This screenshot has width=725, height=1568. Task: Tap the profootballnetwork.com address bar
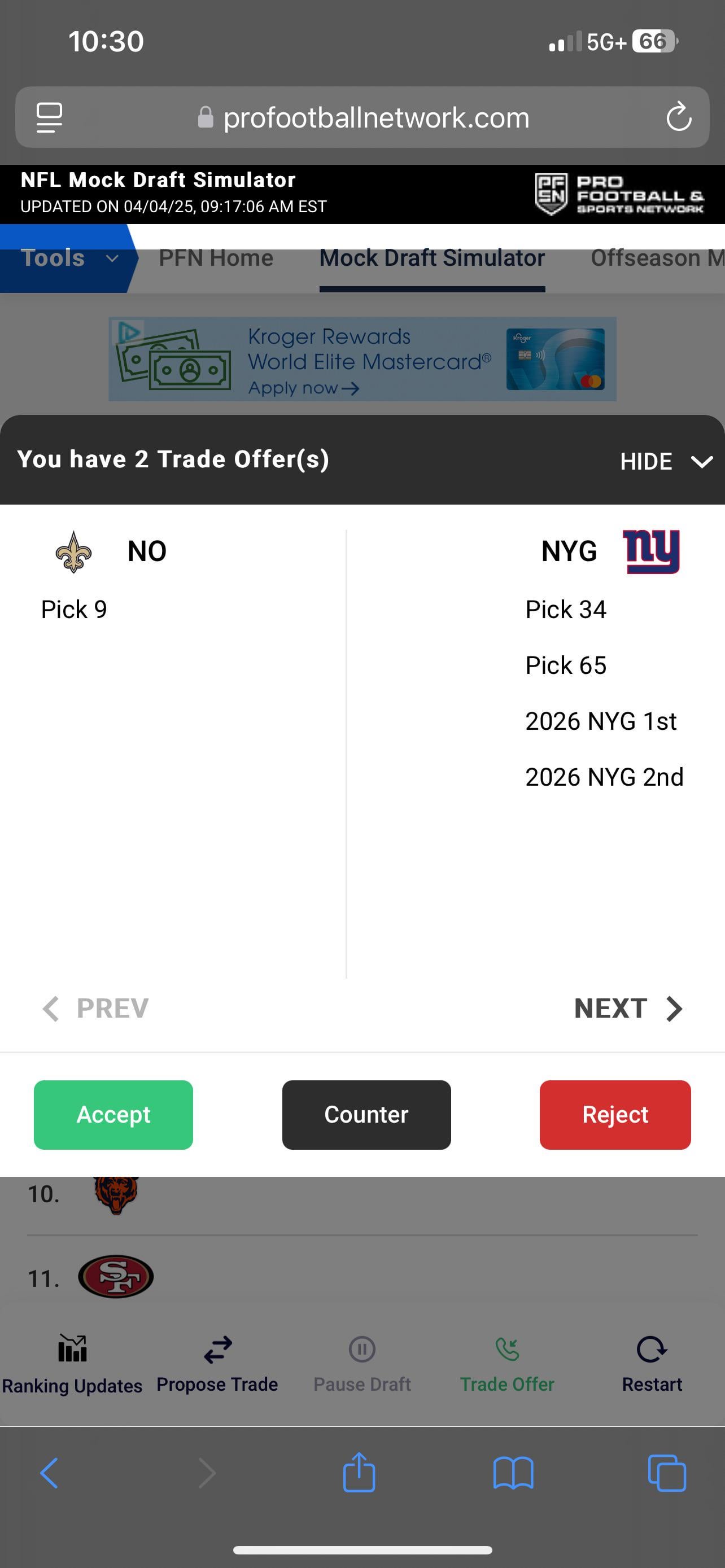375,117
